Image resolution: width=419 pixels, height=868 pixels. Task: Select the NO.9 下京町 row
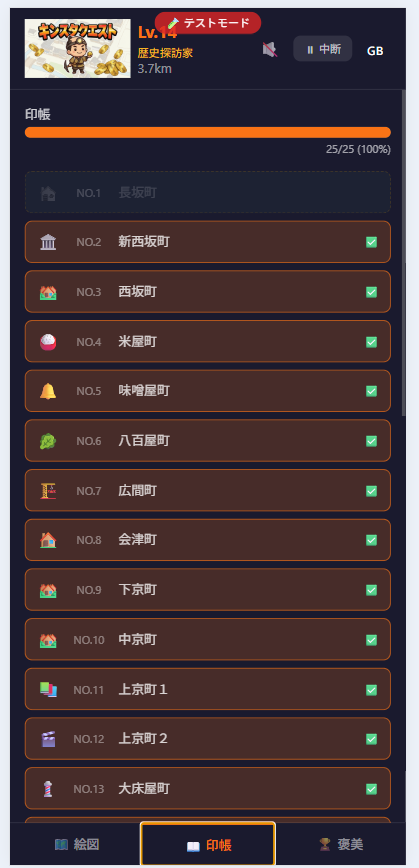coord(208,590)
